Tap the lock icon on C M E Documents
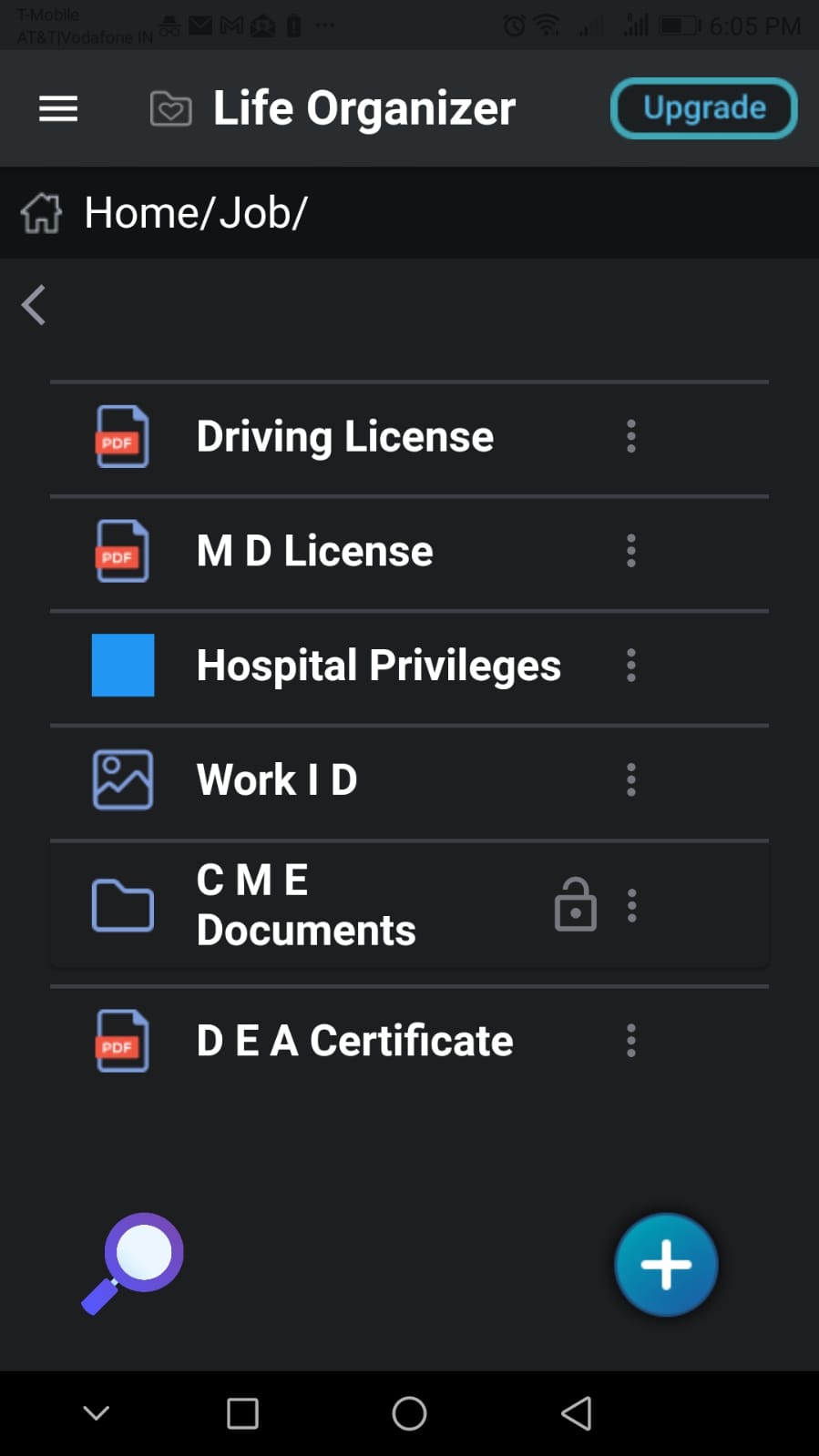Viewport: 819px width, 1456px height. pyautogui.click(x=576, y=905)
